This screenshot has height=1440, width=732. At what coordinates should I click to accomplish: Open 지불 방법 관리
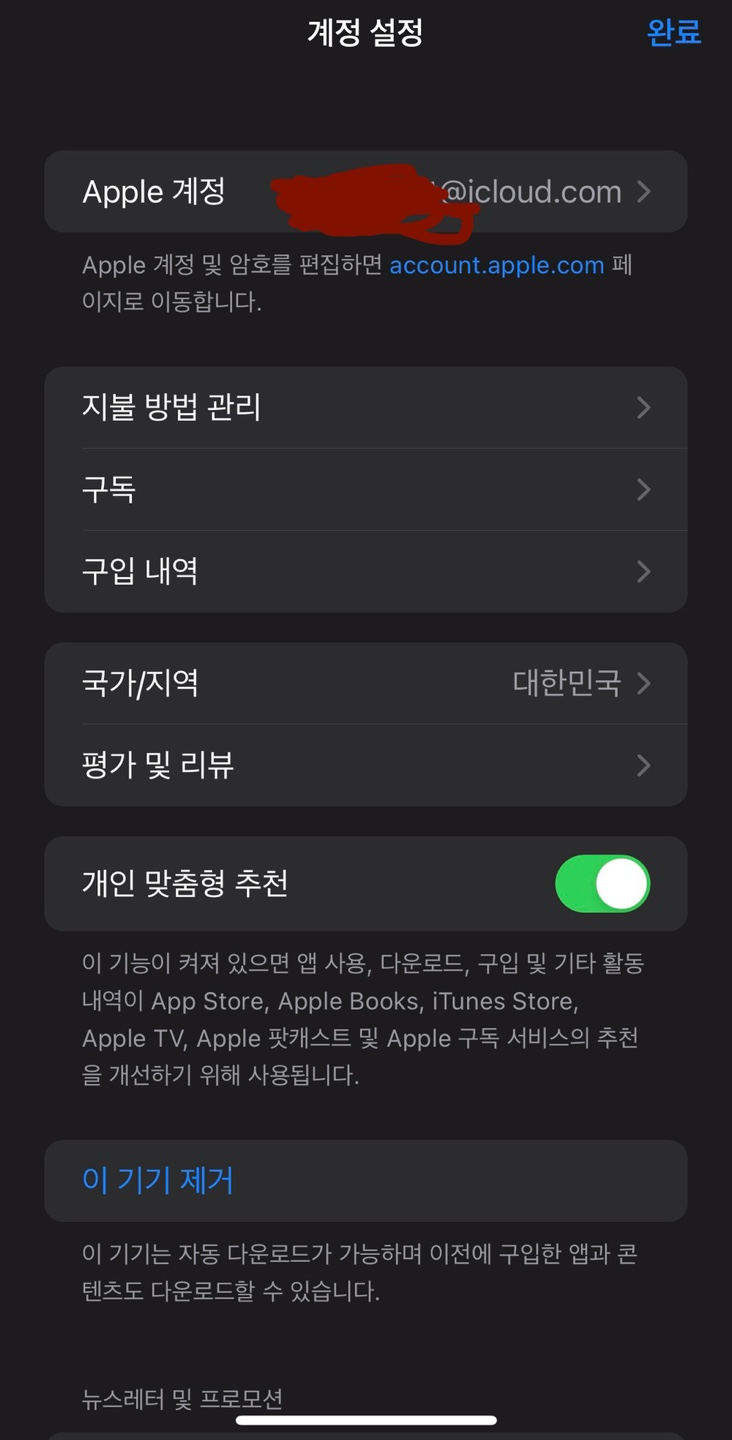(x=365, y=408)
